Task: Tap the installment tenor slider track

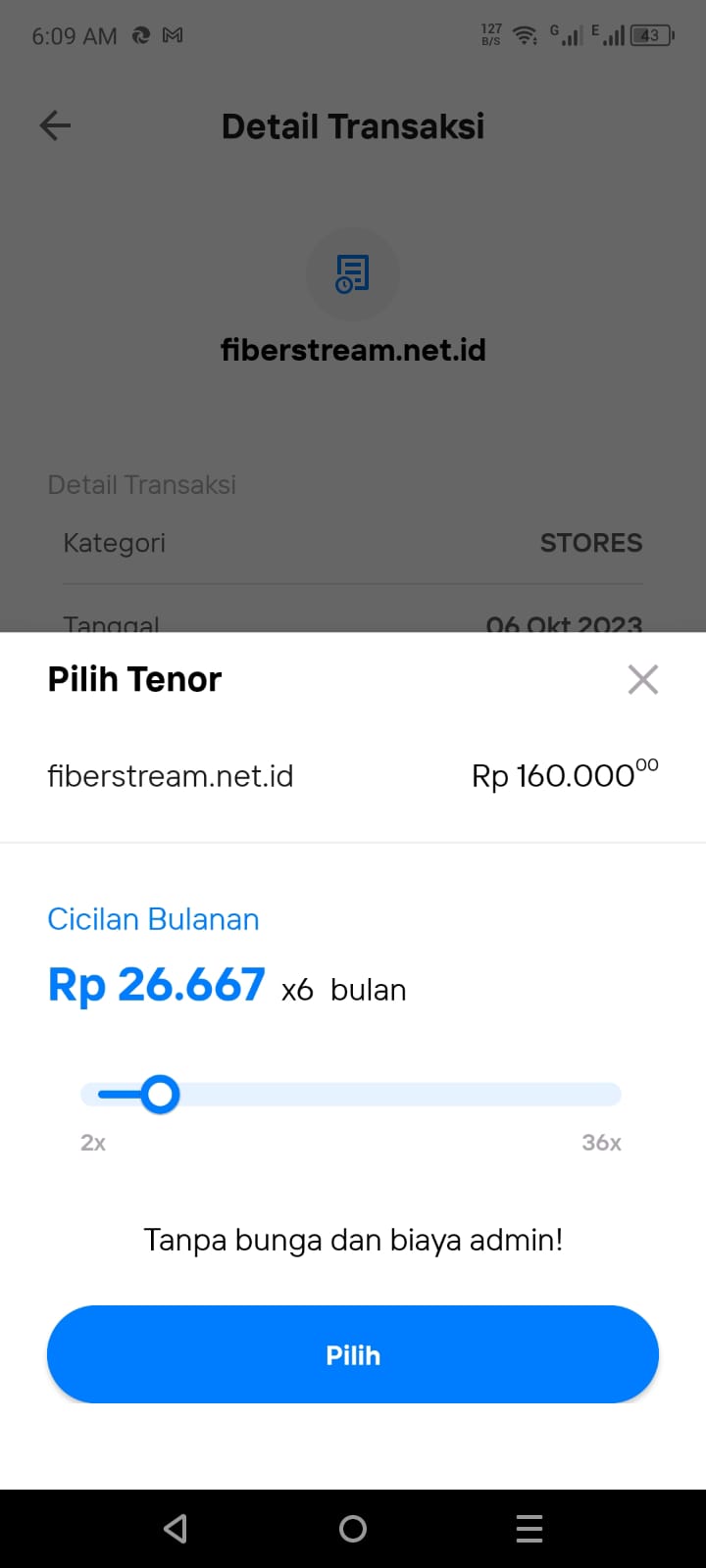Action: click(392, 1095)
